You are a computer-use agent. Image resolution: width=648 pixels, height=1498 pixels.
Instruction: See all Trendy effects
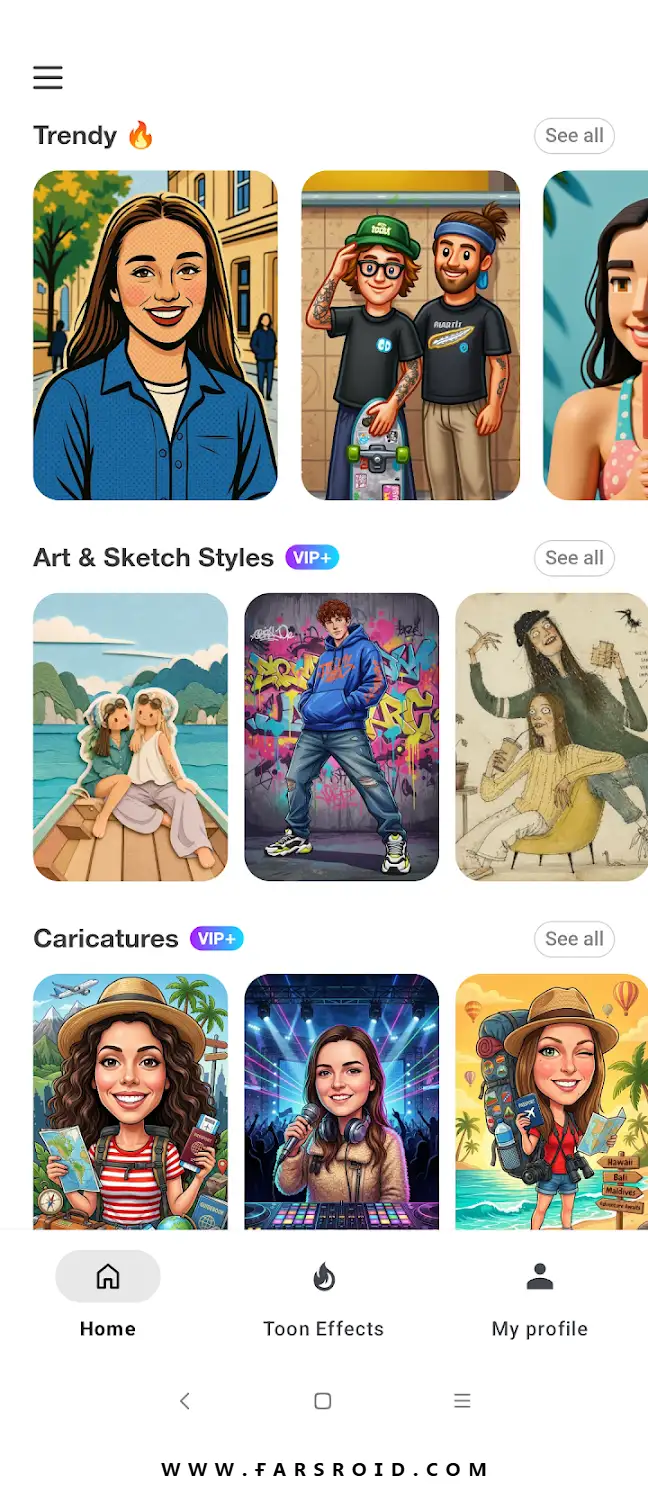[x=574, y=135]
